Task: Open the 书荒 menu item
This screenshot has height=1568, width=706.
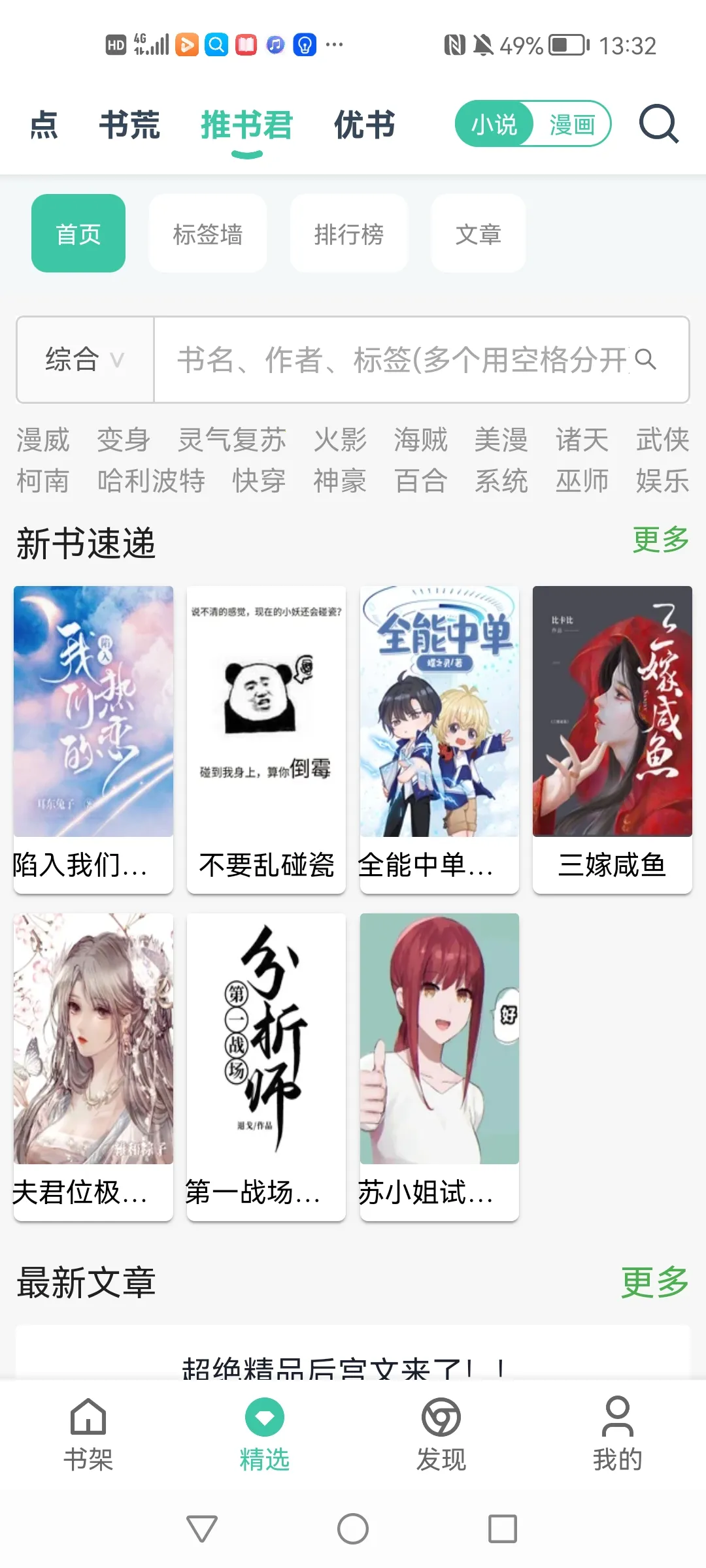Action: pos(129,124)
